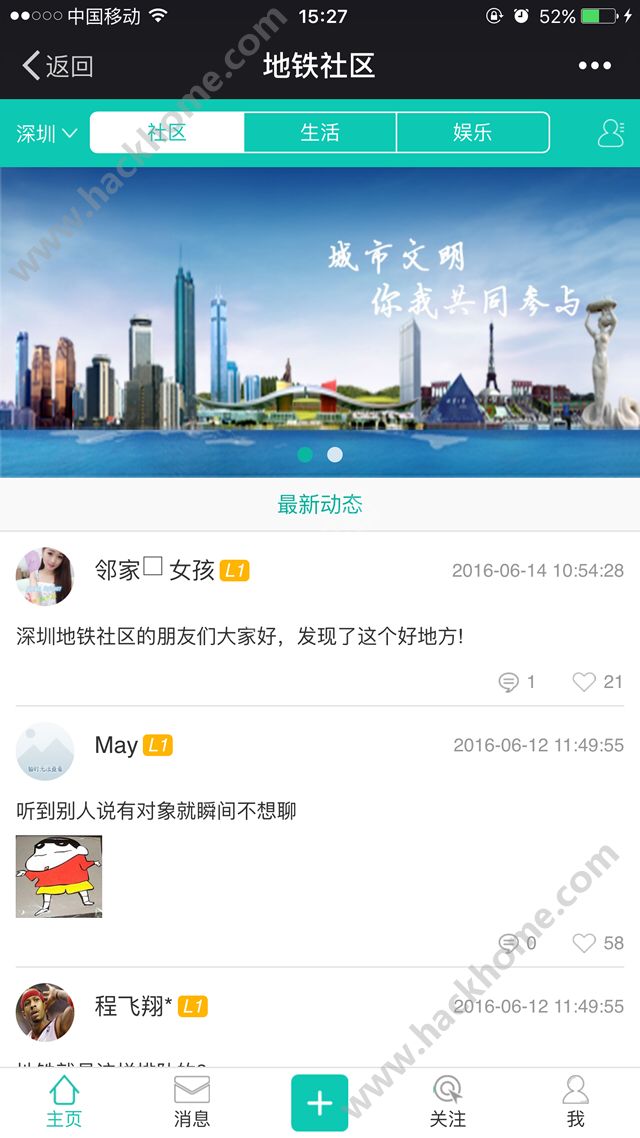
Task: Open the user profile icon in the teal bar
Action: click(x=610, y=133)
